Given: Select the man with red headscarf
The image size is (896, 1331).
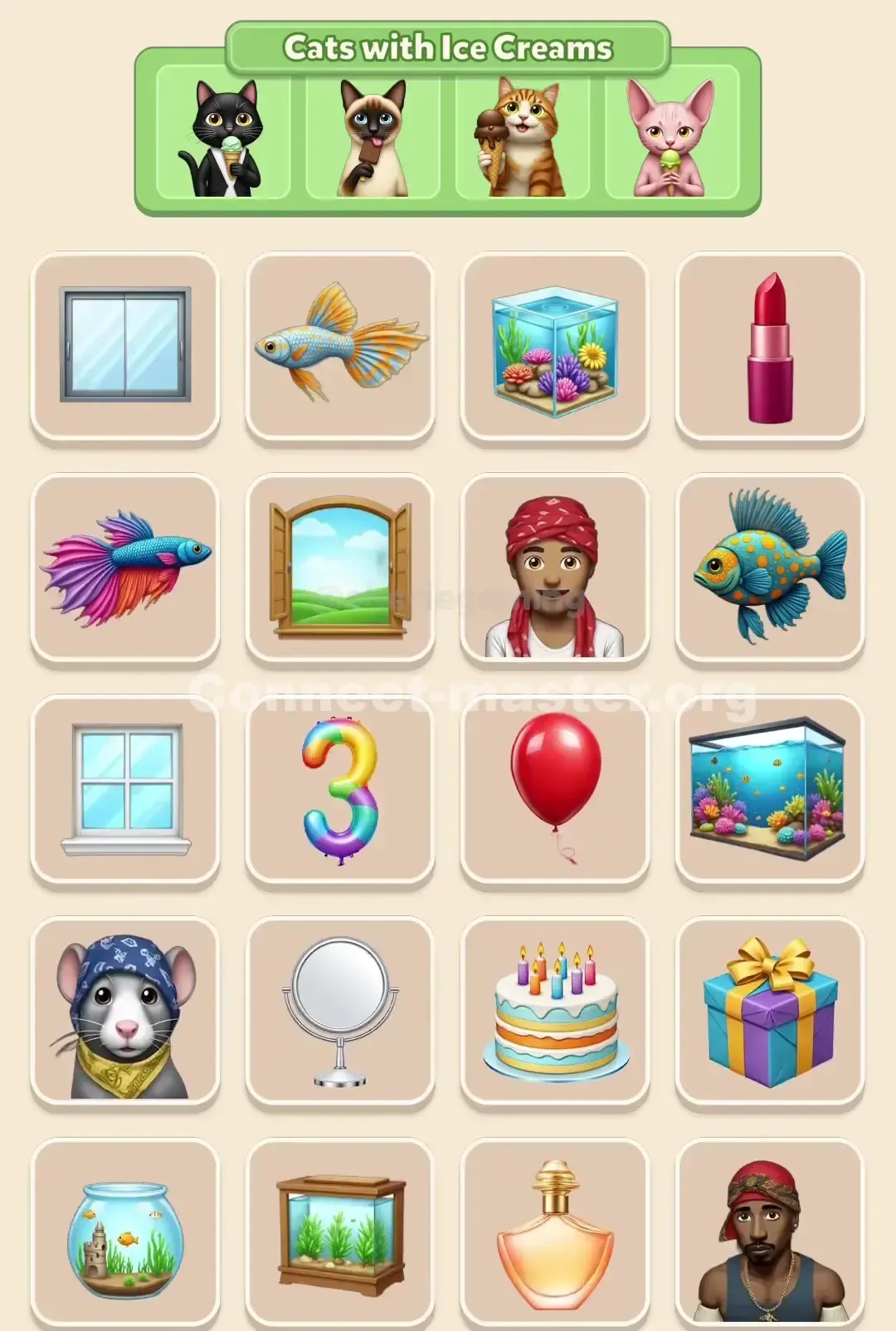Looking at the screenshot, I should tap(553, 570).
